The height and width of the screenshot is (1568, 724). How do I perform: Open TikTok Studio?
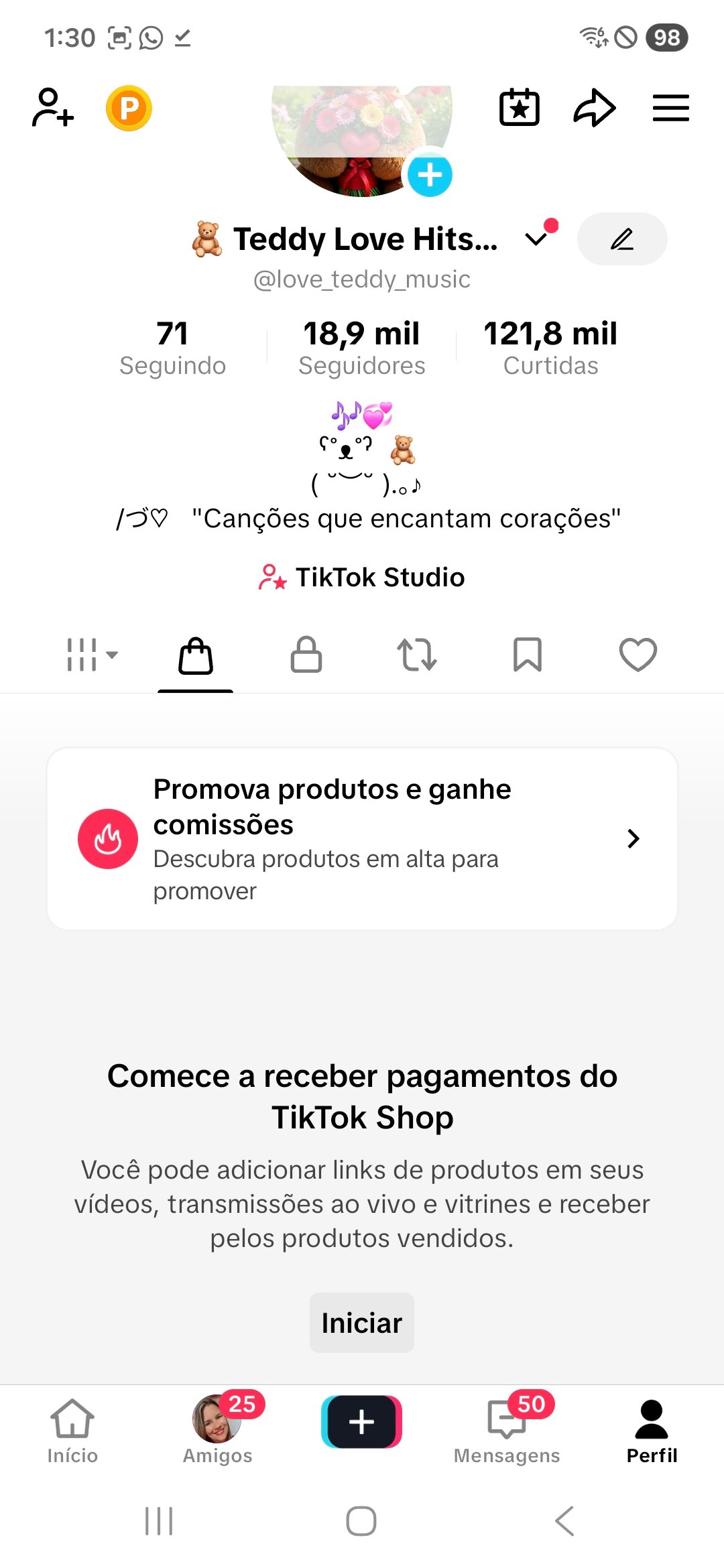(362, 577)
